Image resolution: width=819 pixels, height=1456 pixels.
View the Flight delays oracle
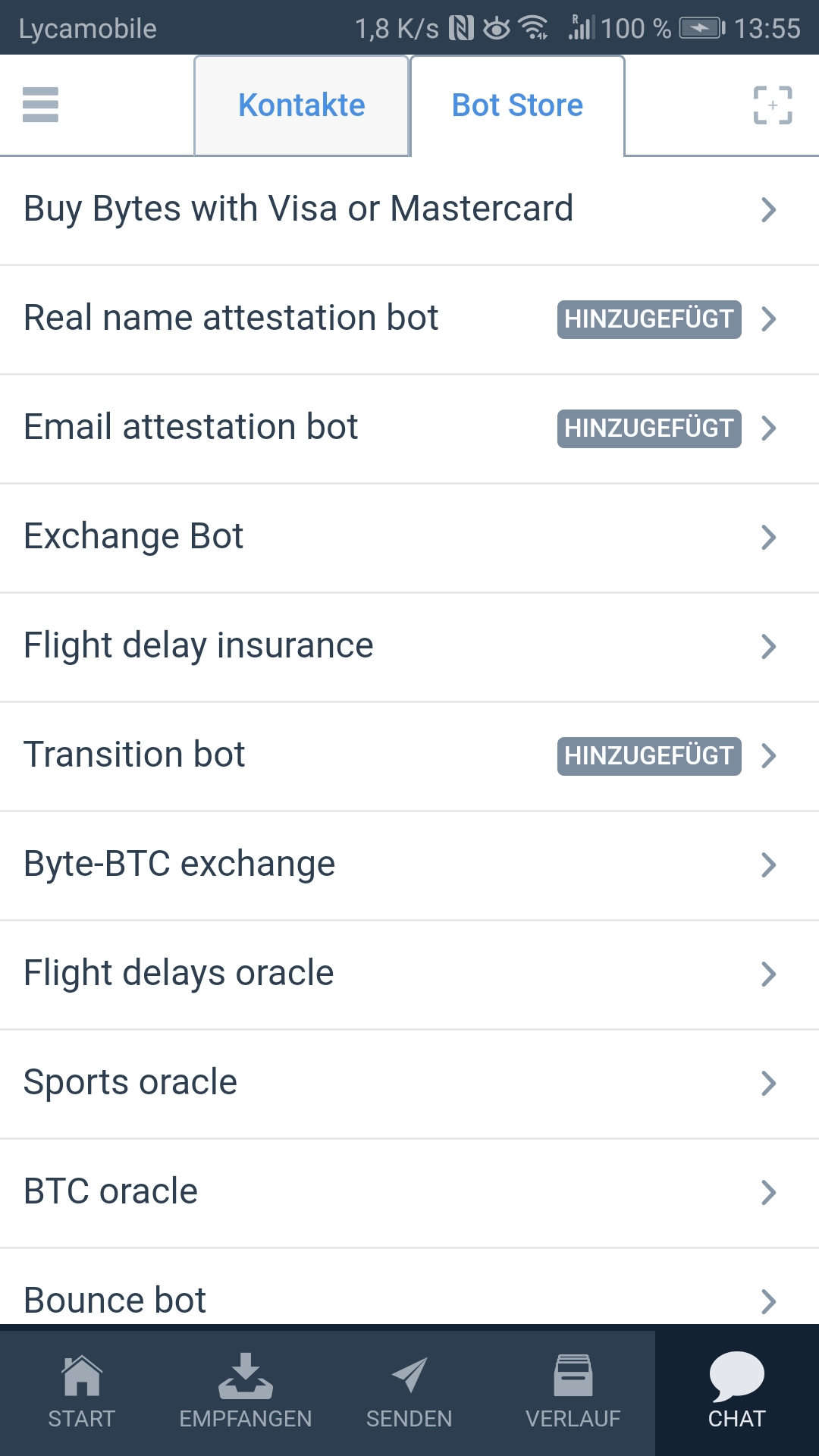click(409, 974)
